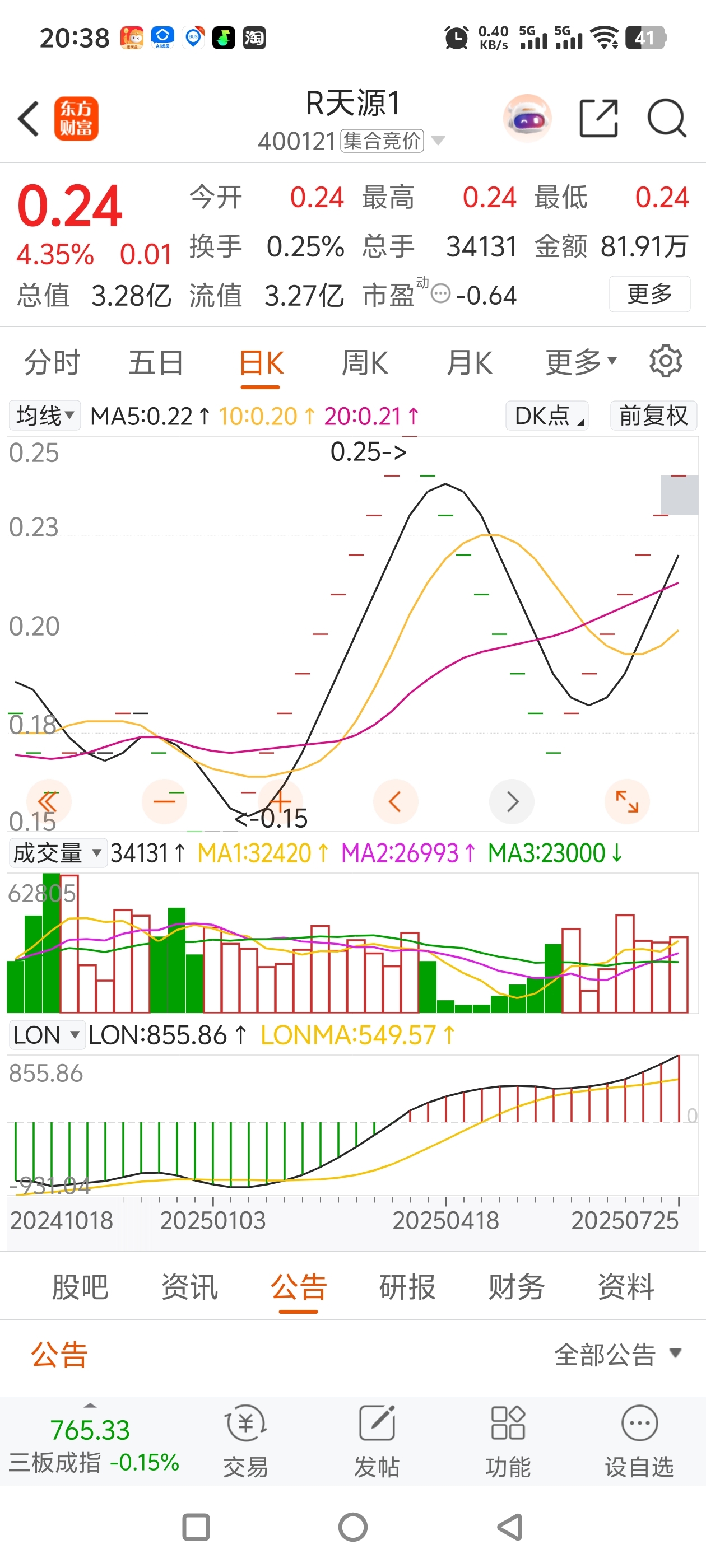Switch to the 五日 chart tab
The width and height of the screenshot is (706, 1568).
coord(156,363)
